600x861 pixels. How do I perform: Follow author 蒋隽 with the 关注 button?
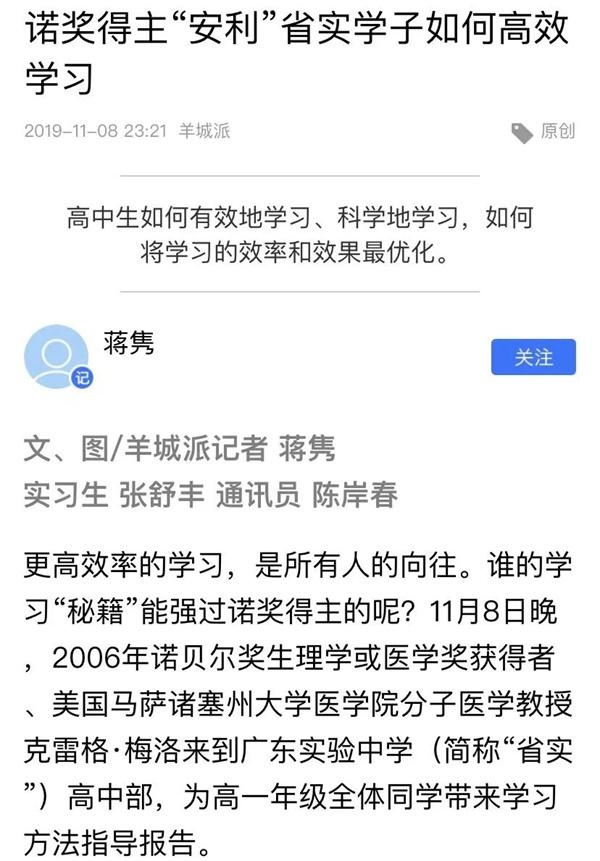pos(533,358)
